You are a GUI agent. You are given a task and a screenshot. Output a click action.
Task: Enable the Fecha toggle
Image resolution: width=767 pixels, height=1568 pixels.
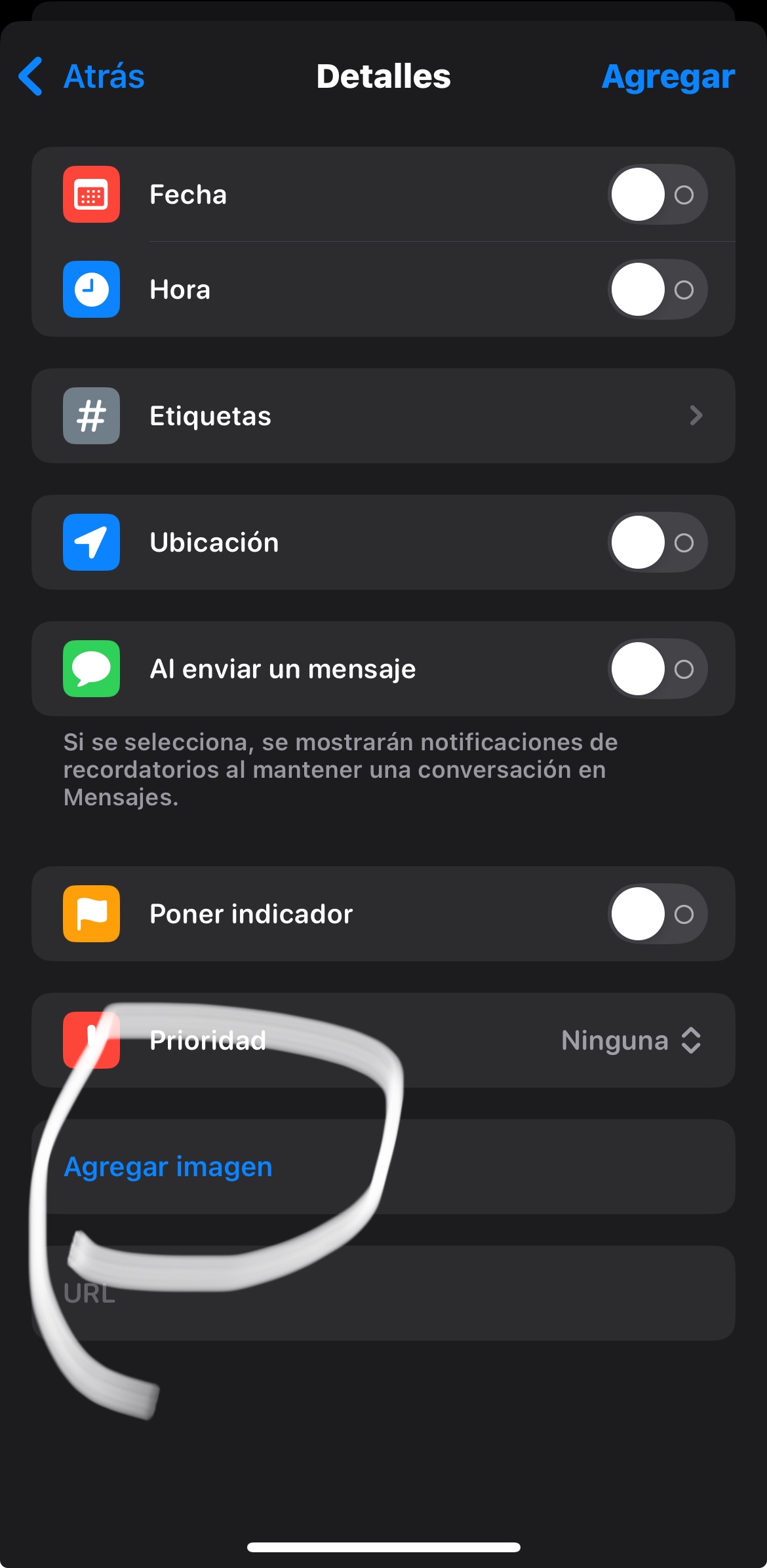tap(657, 195)
